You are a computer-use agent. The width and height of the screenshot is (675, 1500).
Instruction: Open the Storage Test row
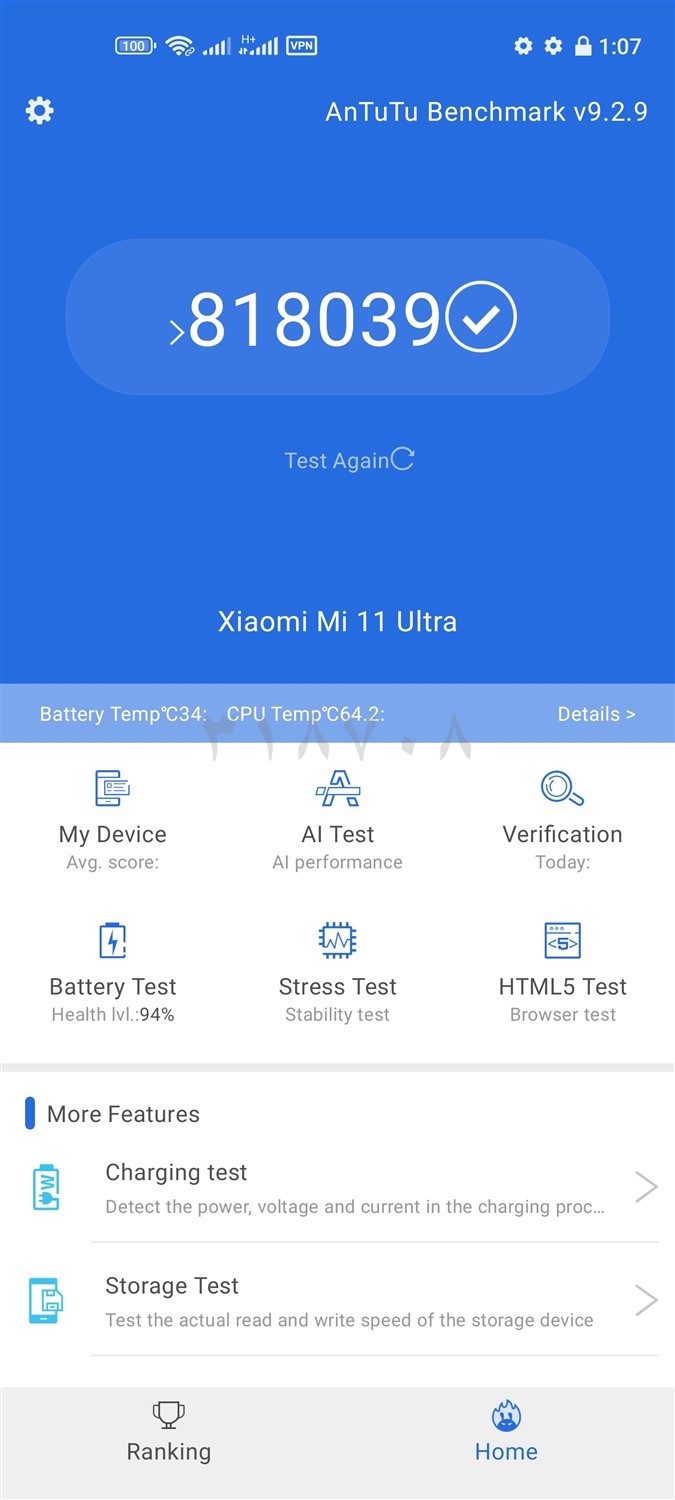[338, 1300]
